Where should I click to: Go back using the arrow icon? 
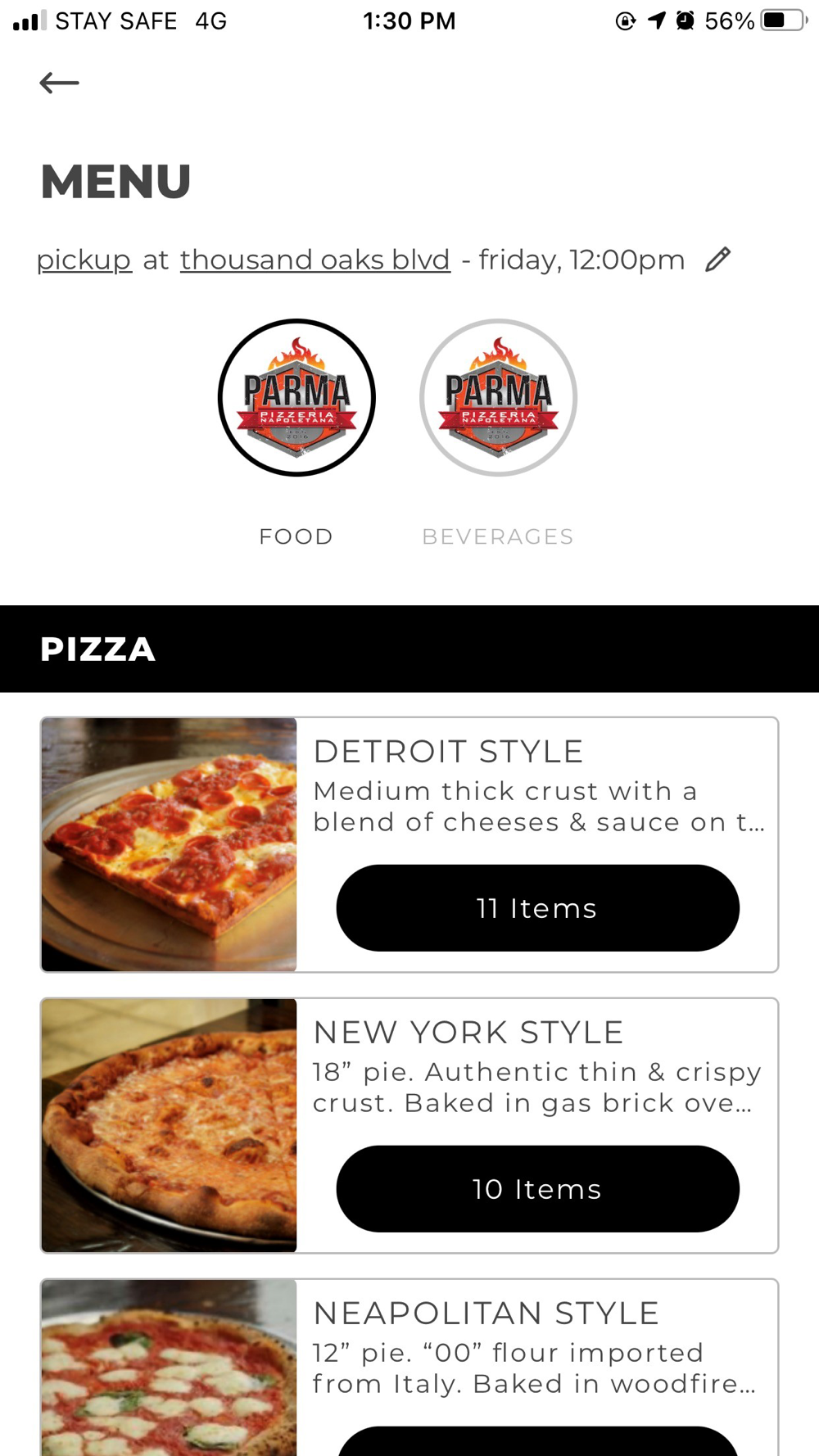click(x=59, y=83)
